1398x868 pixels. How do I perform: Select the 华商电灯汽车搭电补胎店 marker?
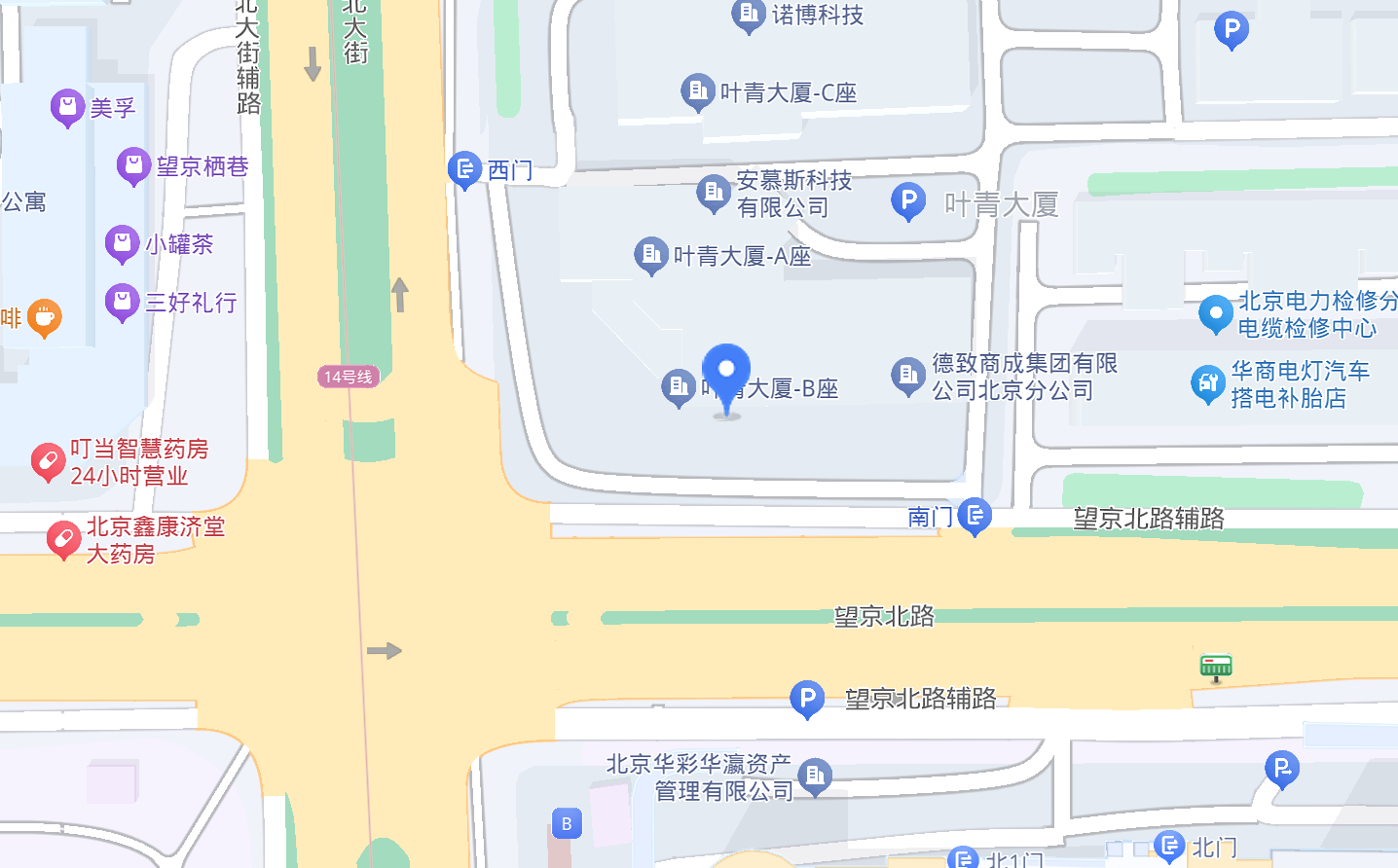tap(1207, 383)
